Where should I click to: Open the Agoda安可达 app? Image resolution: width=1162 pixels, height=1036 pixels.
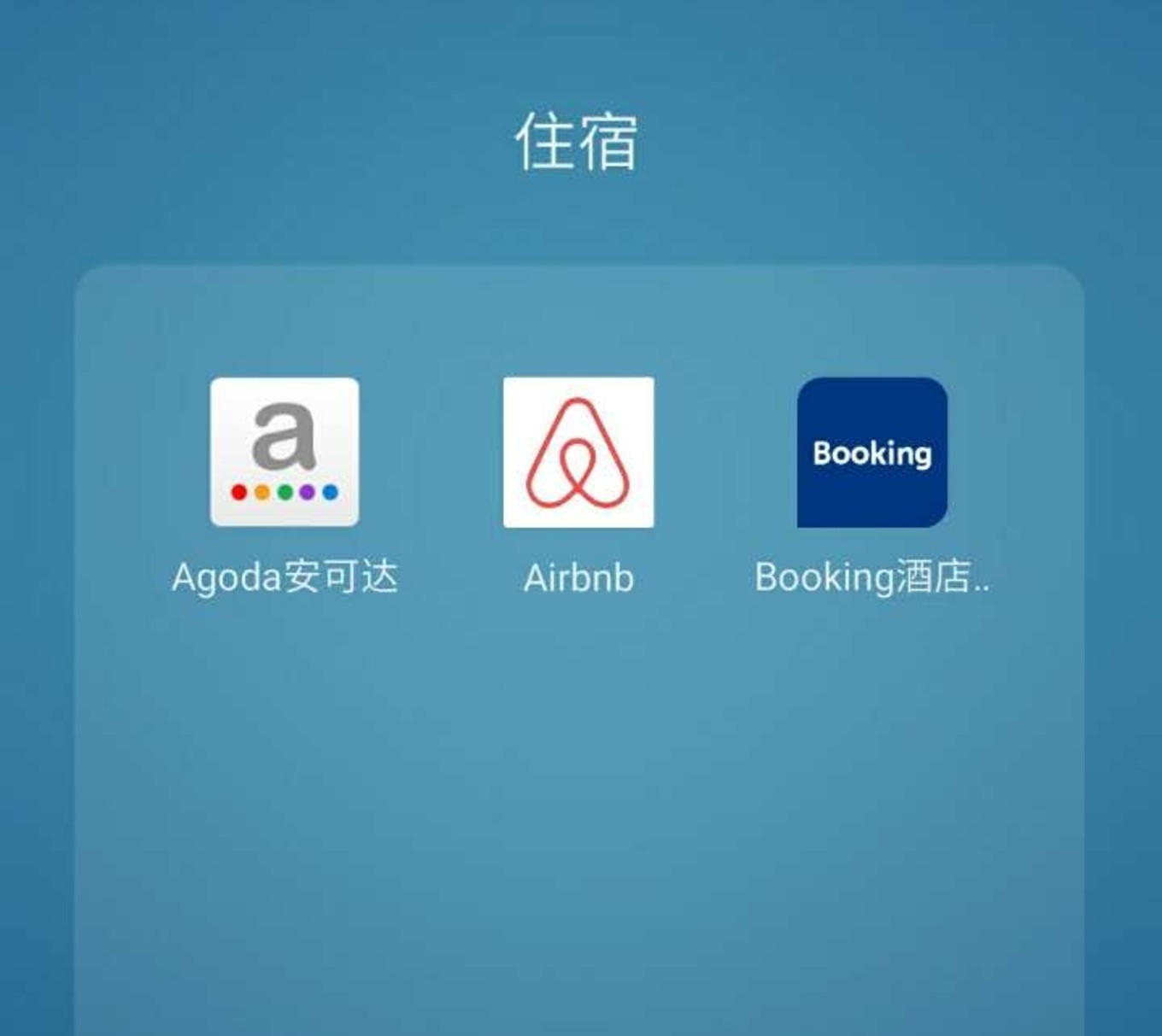click(x=285, y=452)
